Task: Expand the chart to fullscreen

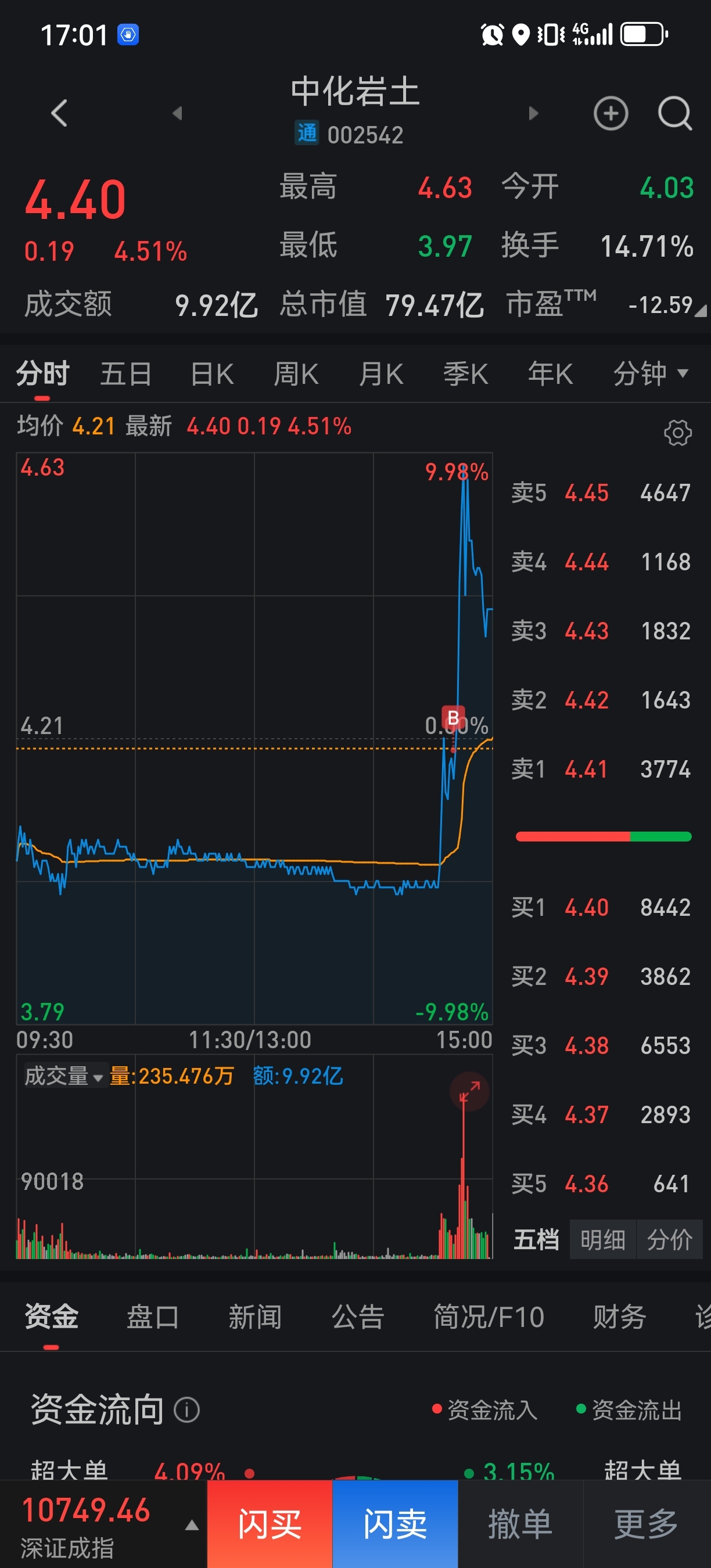Action: pyautogui.click(x=469, y=1091)
